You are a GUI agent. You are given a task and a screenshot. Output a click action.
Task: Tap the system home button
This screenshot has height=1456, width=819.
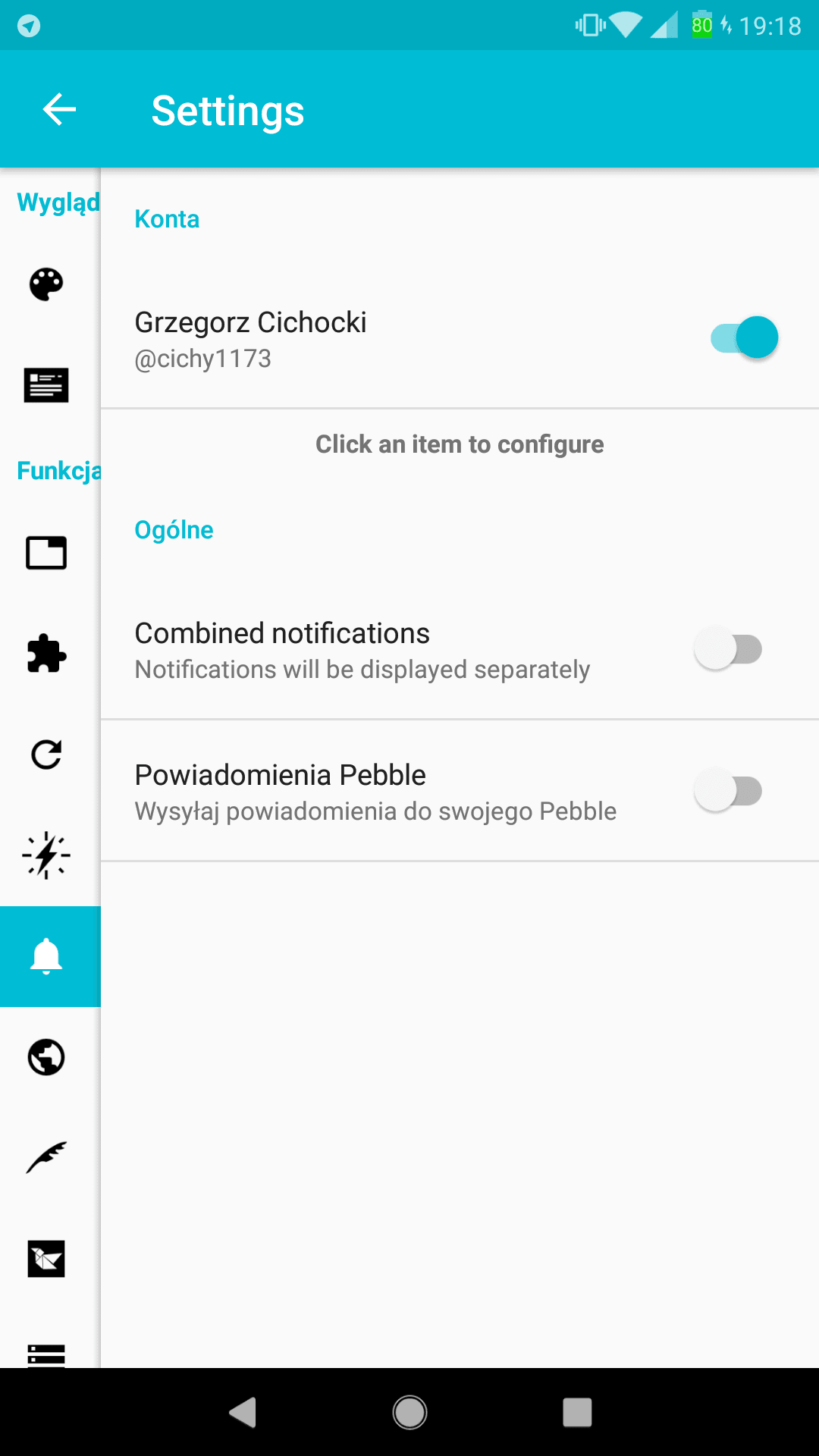pos(409,1412)
